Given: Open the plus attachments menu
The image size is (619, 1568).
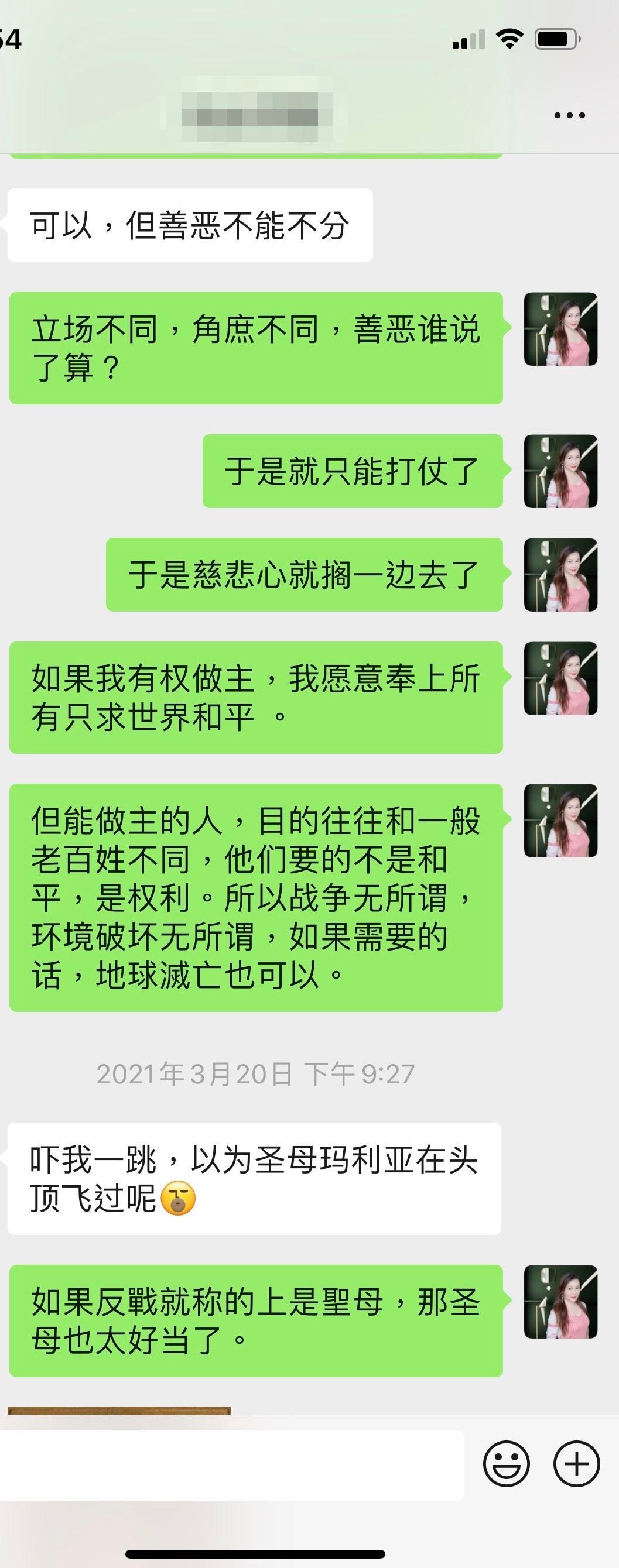Looking at the screenshot, I should 576,1464.
